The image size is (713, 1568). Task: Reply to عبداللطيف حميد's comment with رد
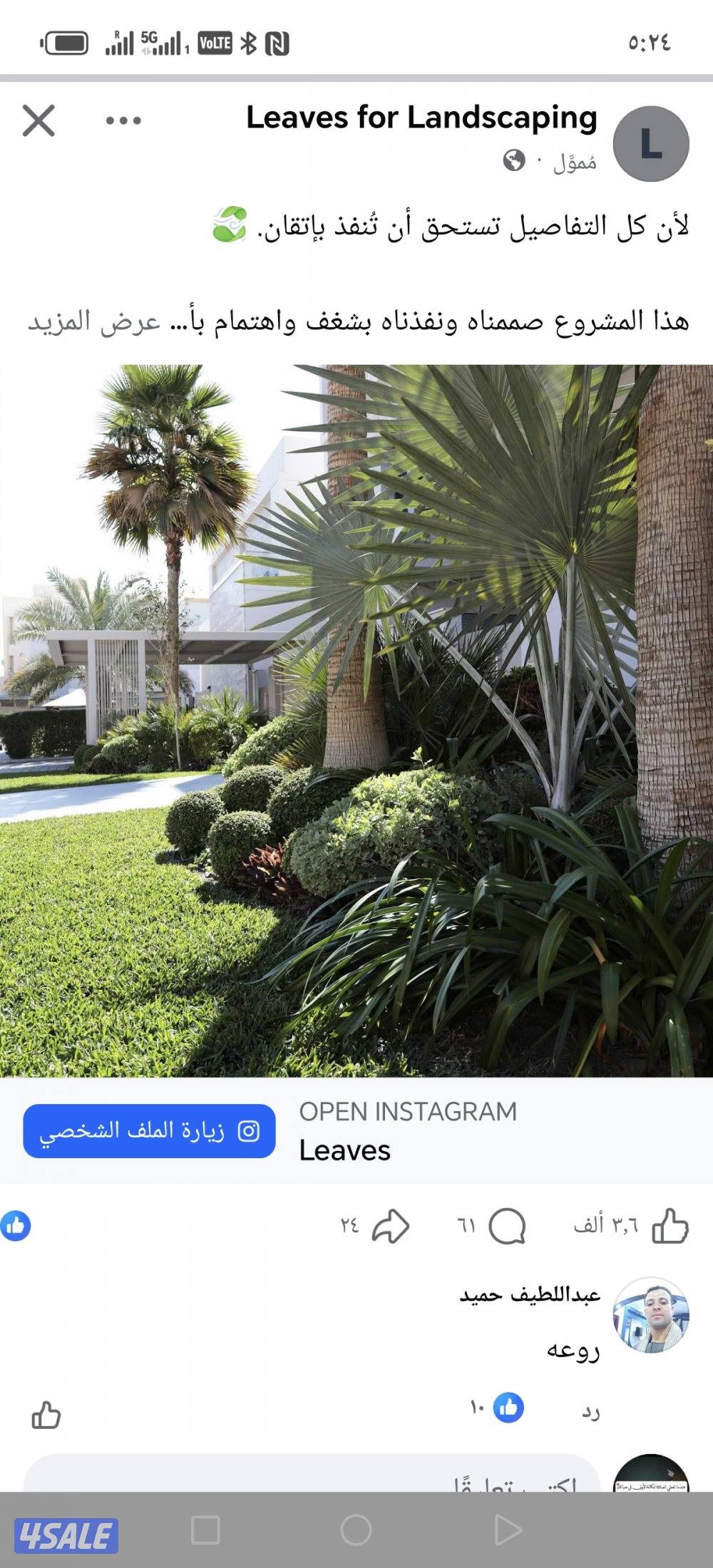coord(590,1412)
